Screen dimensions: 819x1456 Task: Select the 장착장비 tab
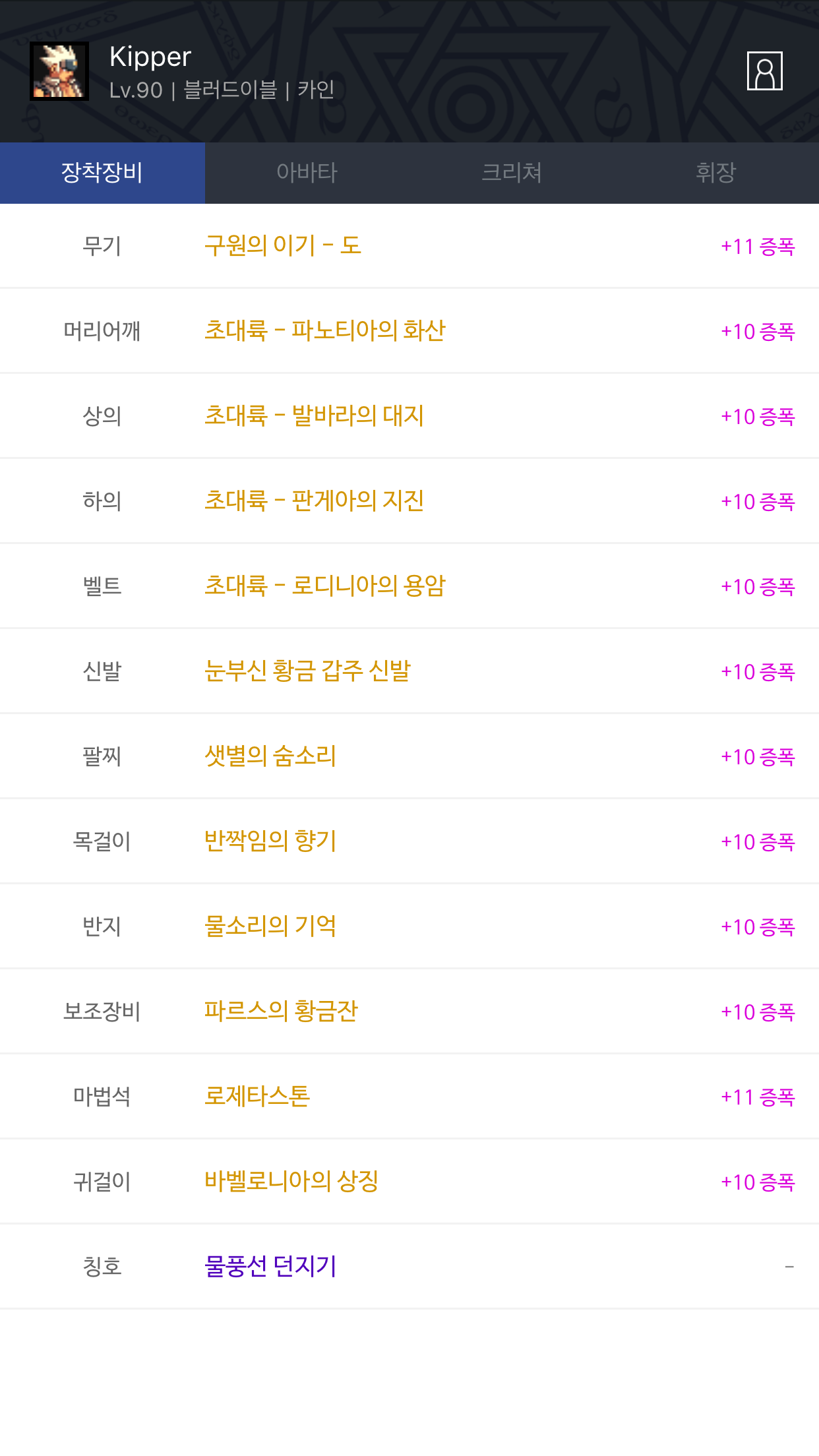point(102,173)
